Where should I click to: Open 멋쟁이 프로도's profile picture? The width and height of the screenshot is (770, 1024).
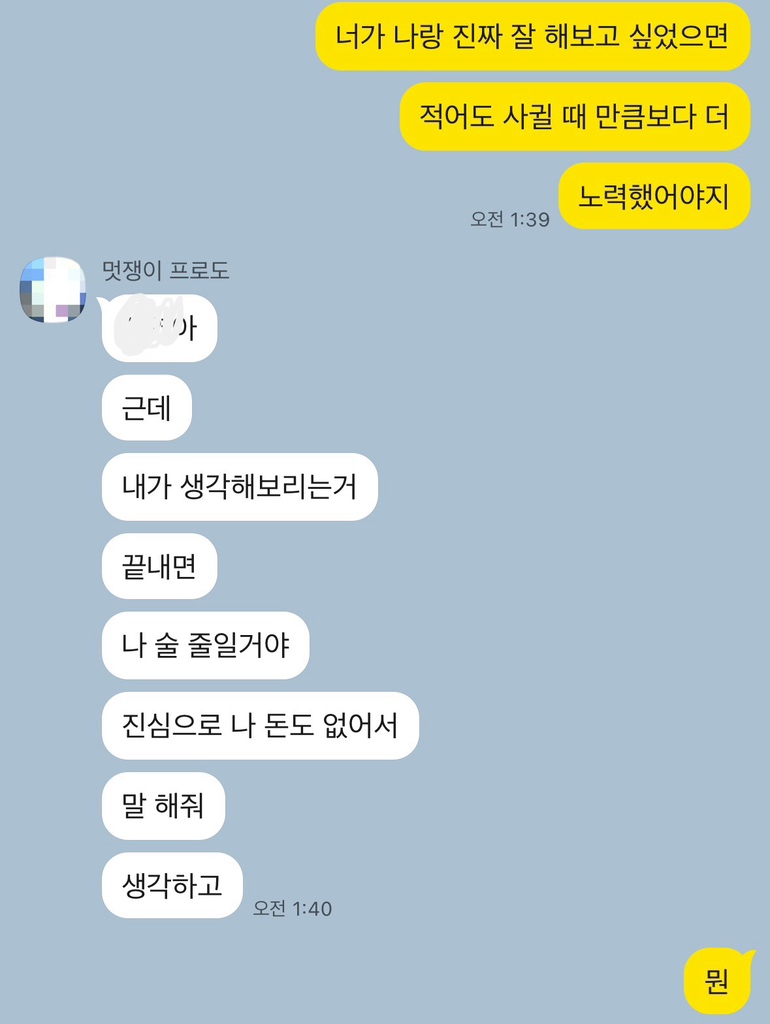coord(52,290)
